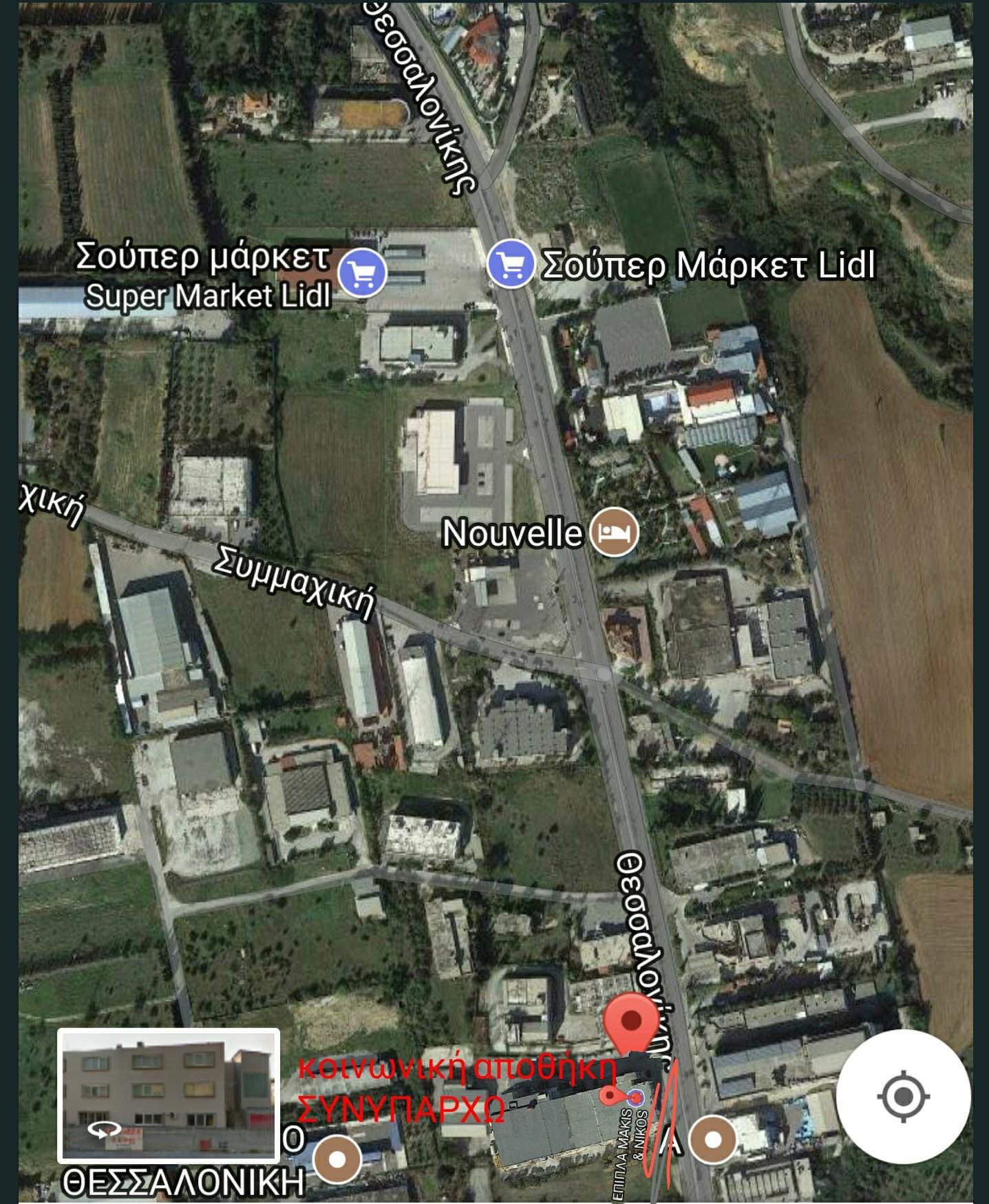This screenshot has width=989, height=1204.
Task: Center the map on my location
Action: point(903,1097)
